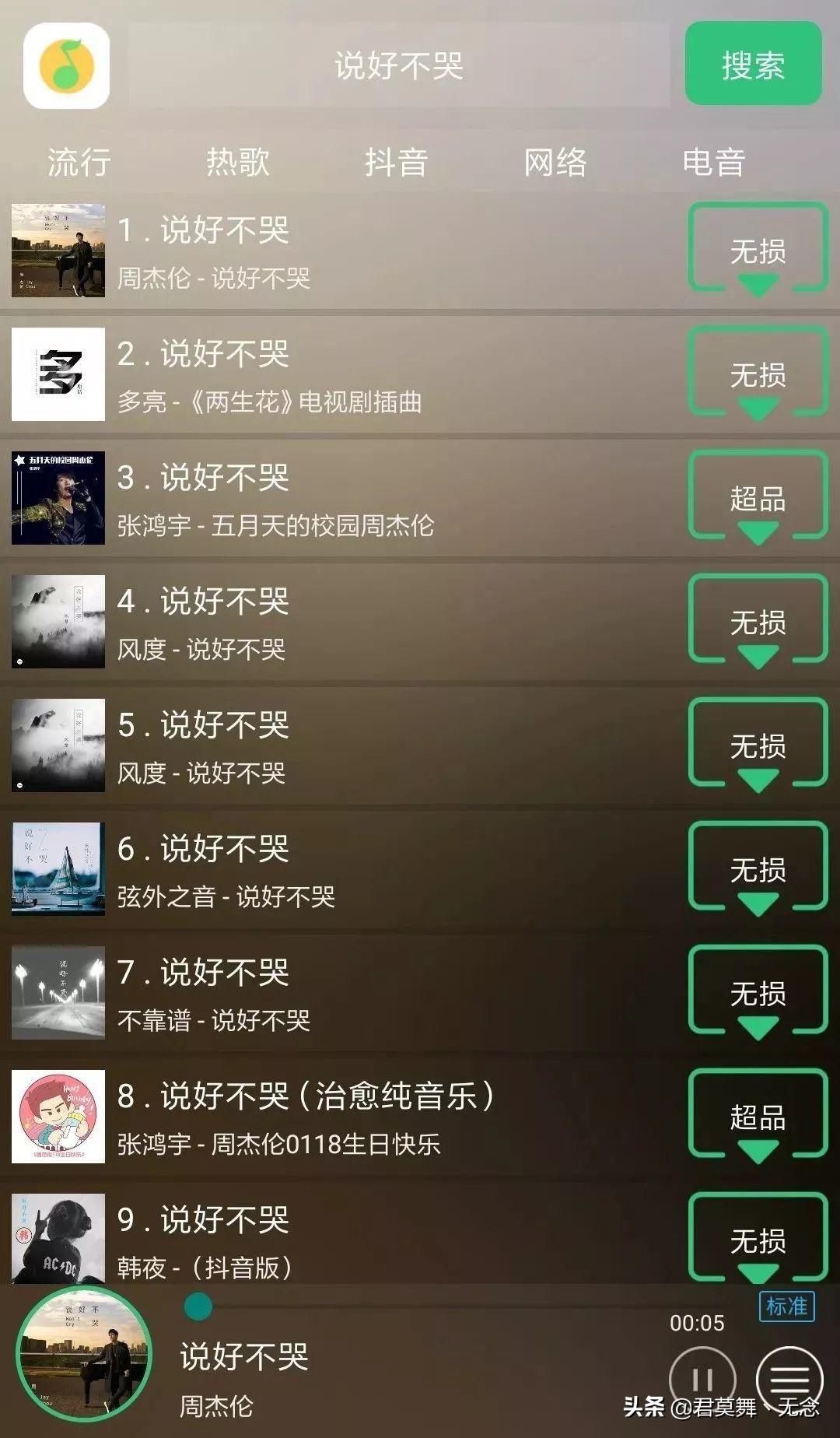The height and width of the screenshot is (1438, 840).
Task: Open the 网络 category tab
Action: pyautogui.click(x=555, y=162)
